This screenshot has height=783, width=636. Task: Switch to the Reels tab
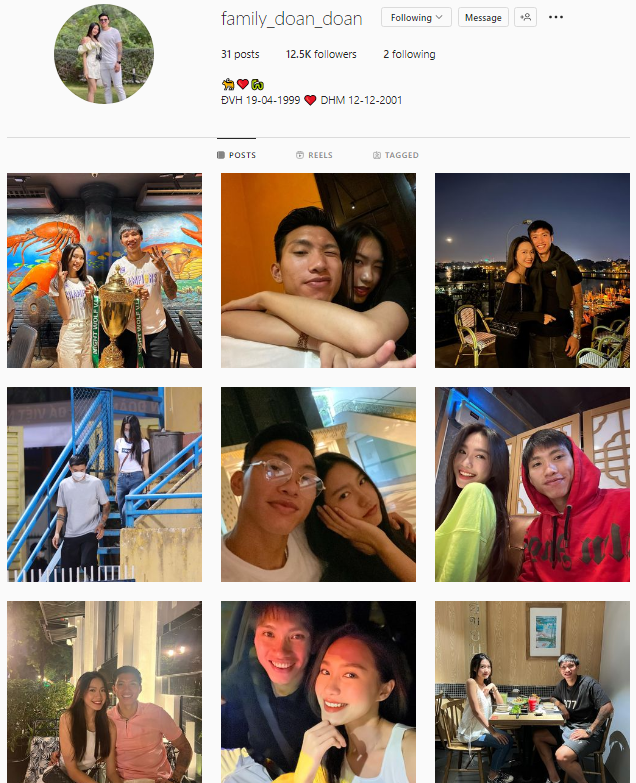[314, 155]
